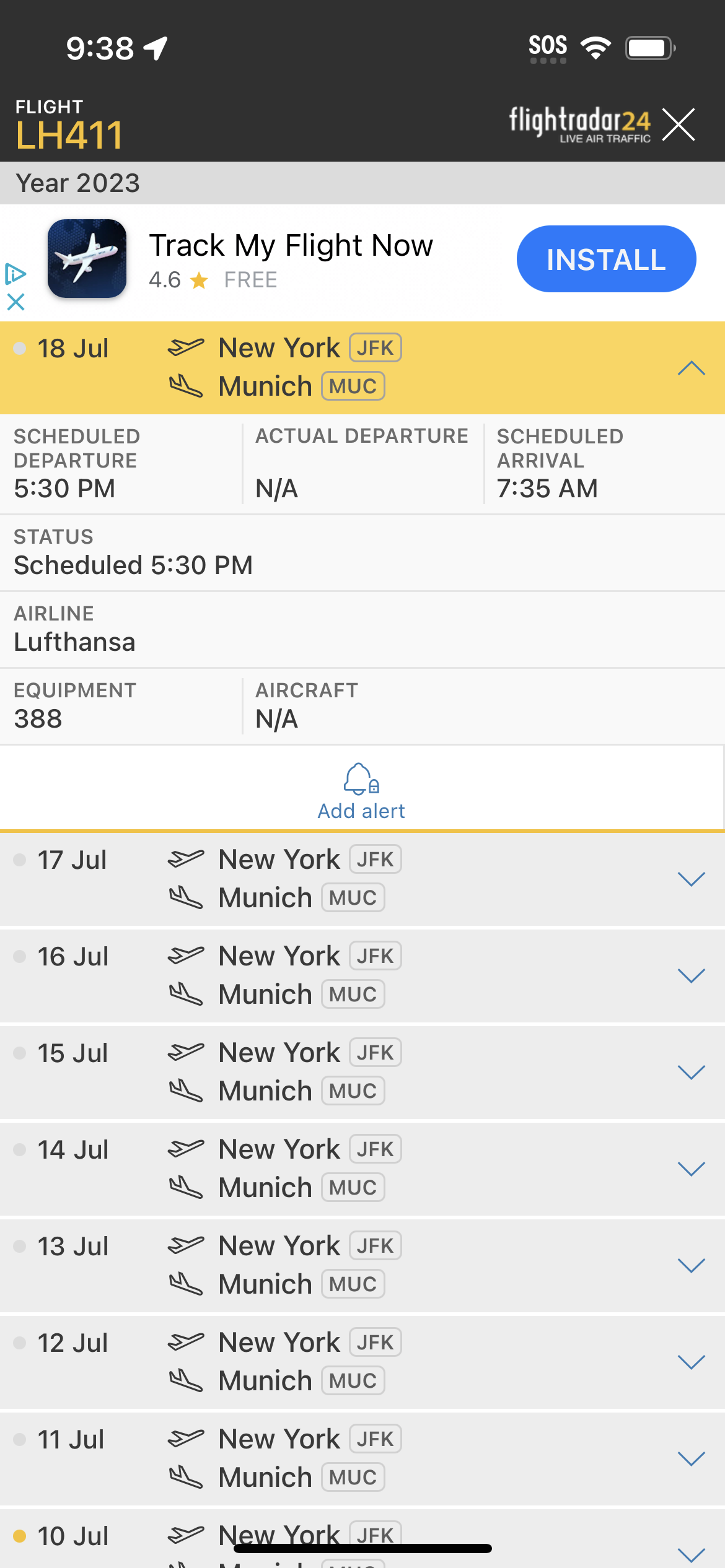Close the LH411 flight history panel
Viewport: 725px width, 1568px height.
679,124
